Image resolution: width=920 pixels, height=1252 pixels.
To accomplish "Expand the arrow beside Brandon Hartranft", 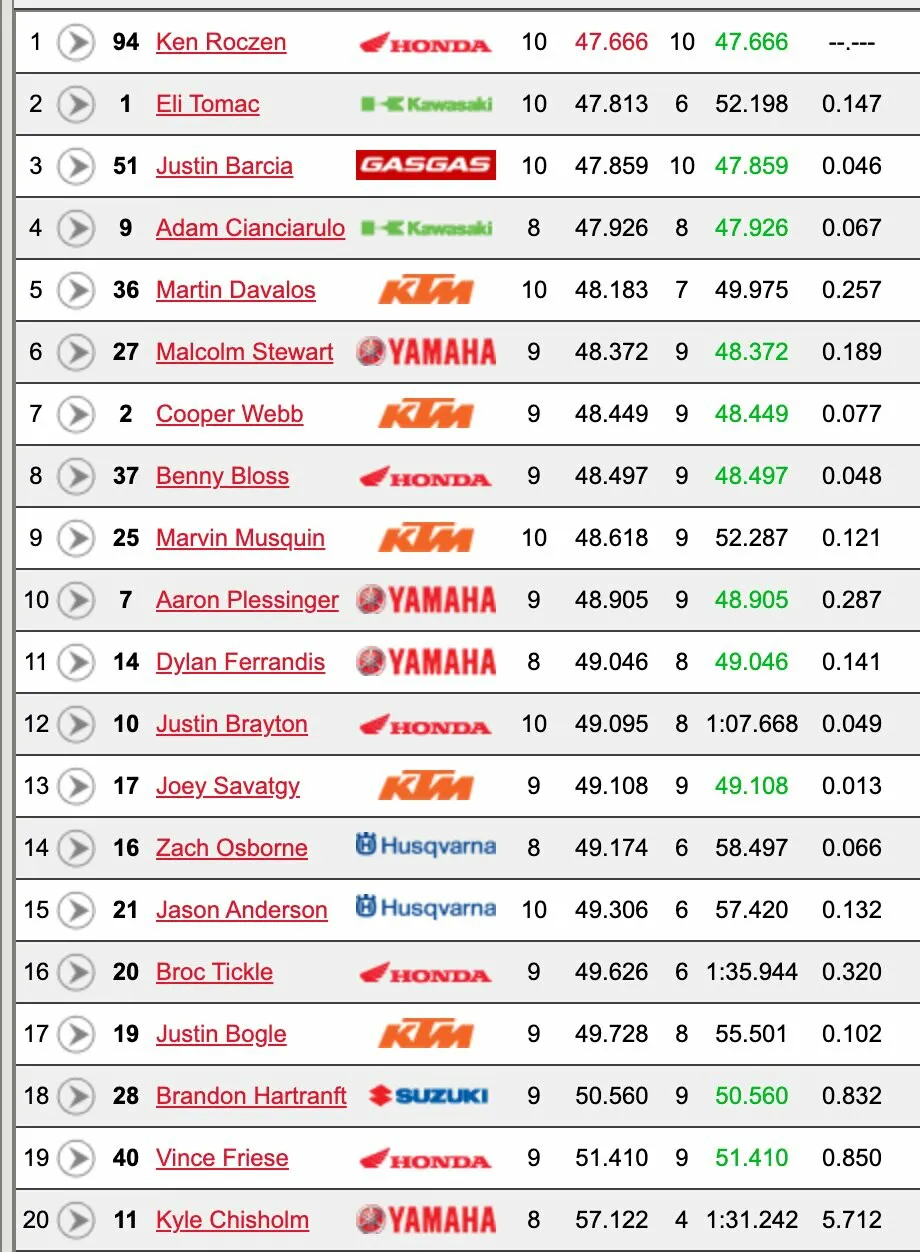I will point(76,1096).
